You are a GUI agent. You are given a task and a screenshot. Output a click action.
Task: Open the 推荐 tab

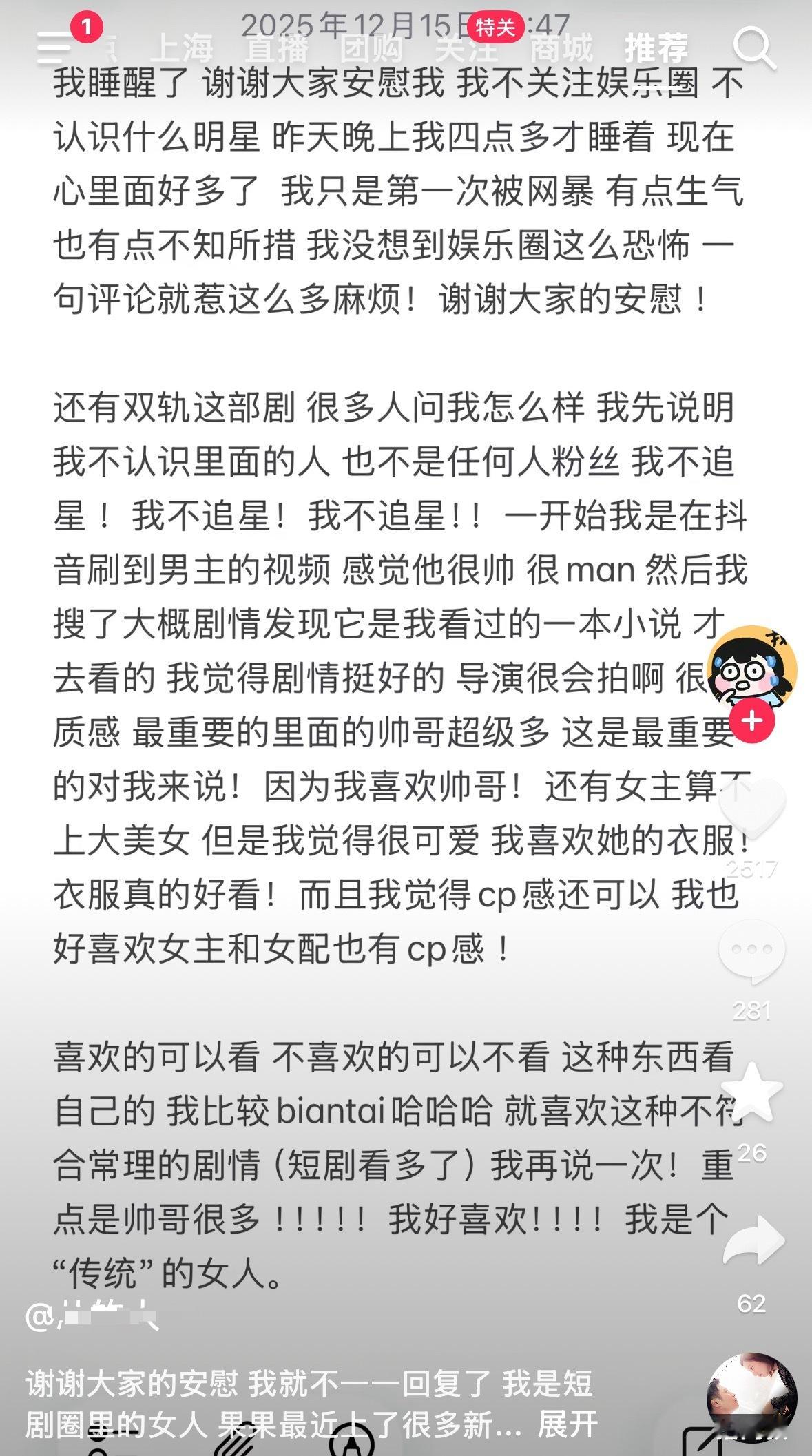click(x=654, y=48)
